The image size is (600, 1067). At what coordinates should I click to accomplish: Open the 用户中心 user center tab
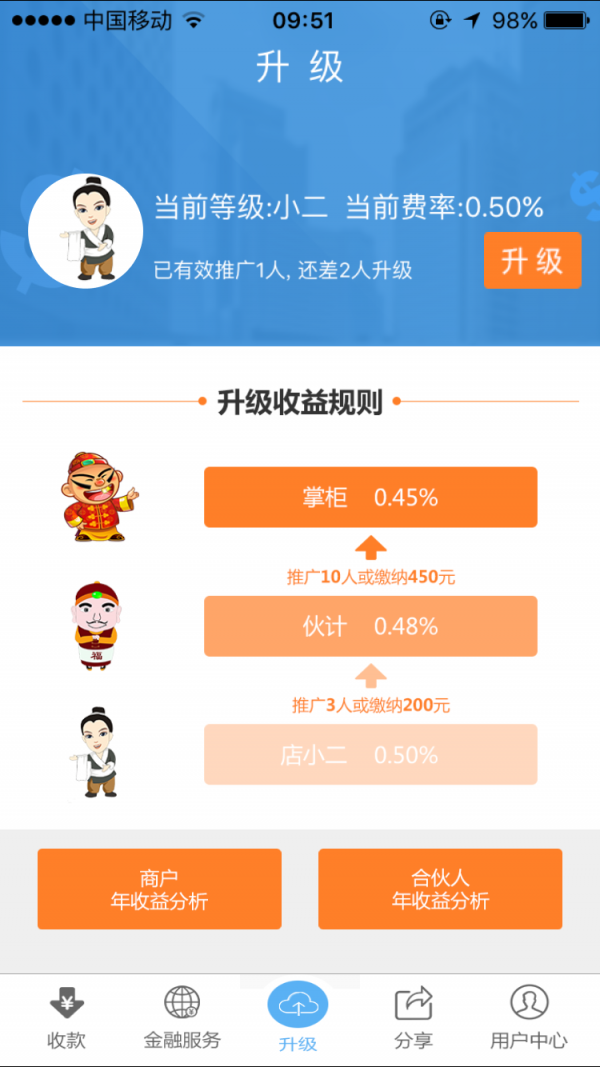point(529,1019)
